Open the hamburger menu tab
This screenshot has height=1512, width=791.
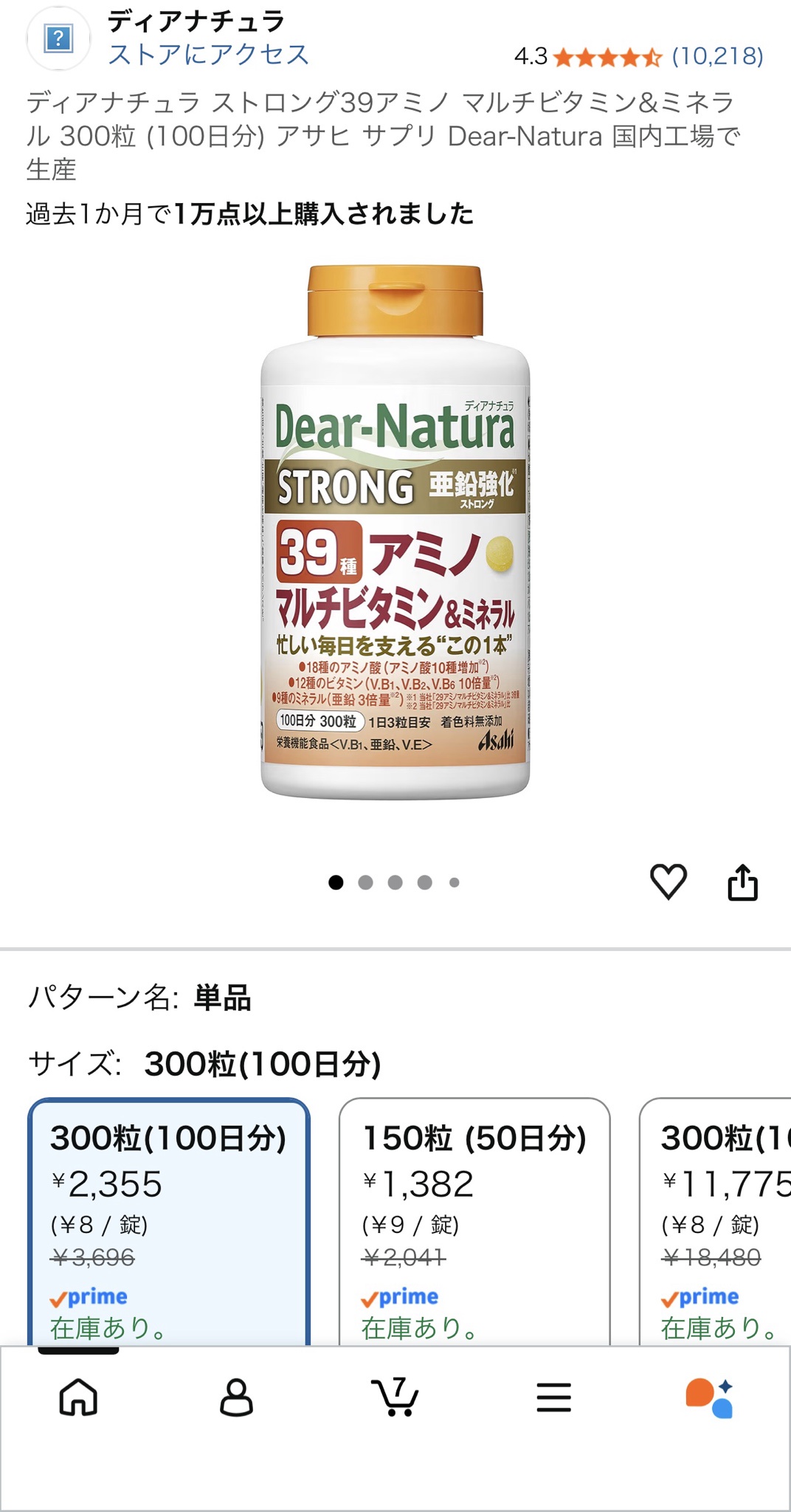(x=553, y=1397)
